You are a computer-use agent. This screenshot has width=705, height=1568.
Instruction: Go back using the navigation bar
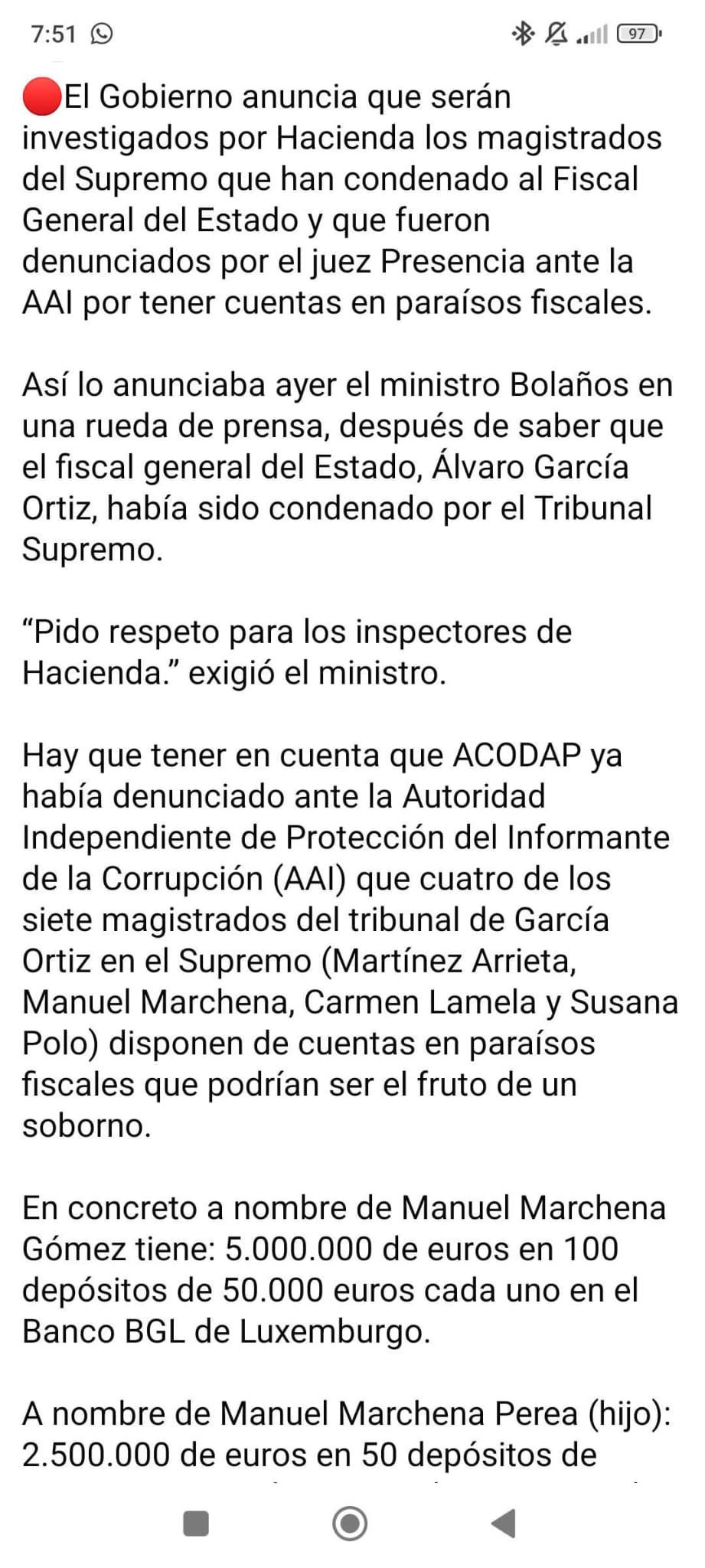click(x=504, y=1523)
